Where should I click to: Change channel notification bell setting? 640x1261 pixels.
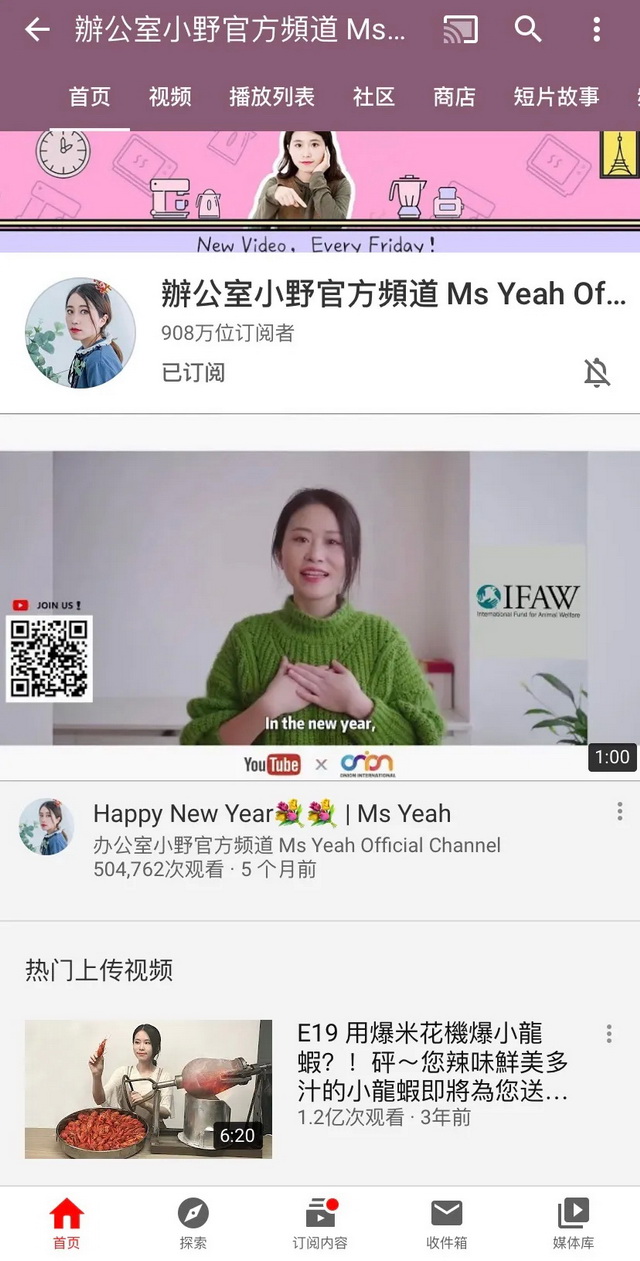click(x=597, y=373)
